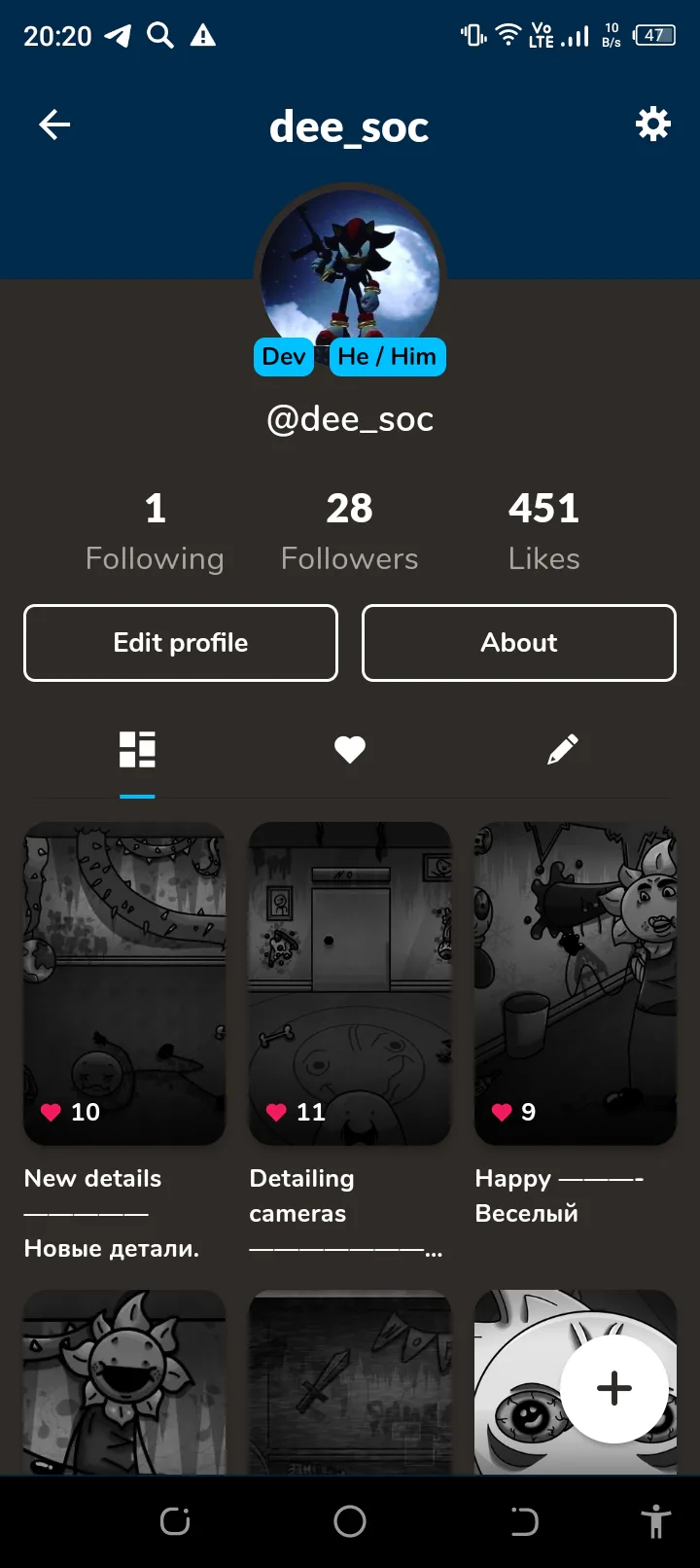Screen dimensions: 700x1568
Task: Tap the Edit profile button
Action: (x=181, y=643)
